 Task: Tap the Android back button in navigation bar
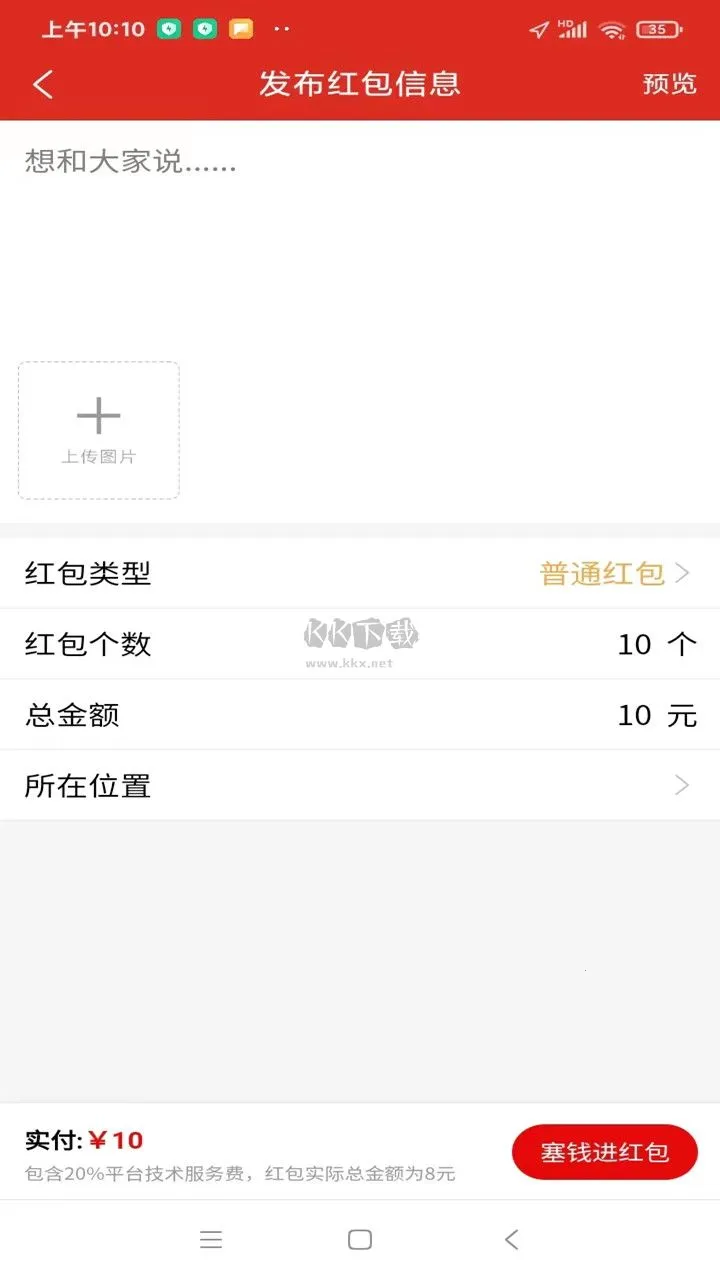pyautogui.click(x=510, y=1239)
